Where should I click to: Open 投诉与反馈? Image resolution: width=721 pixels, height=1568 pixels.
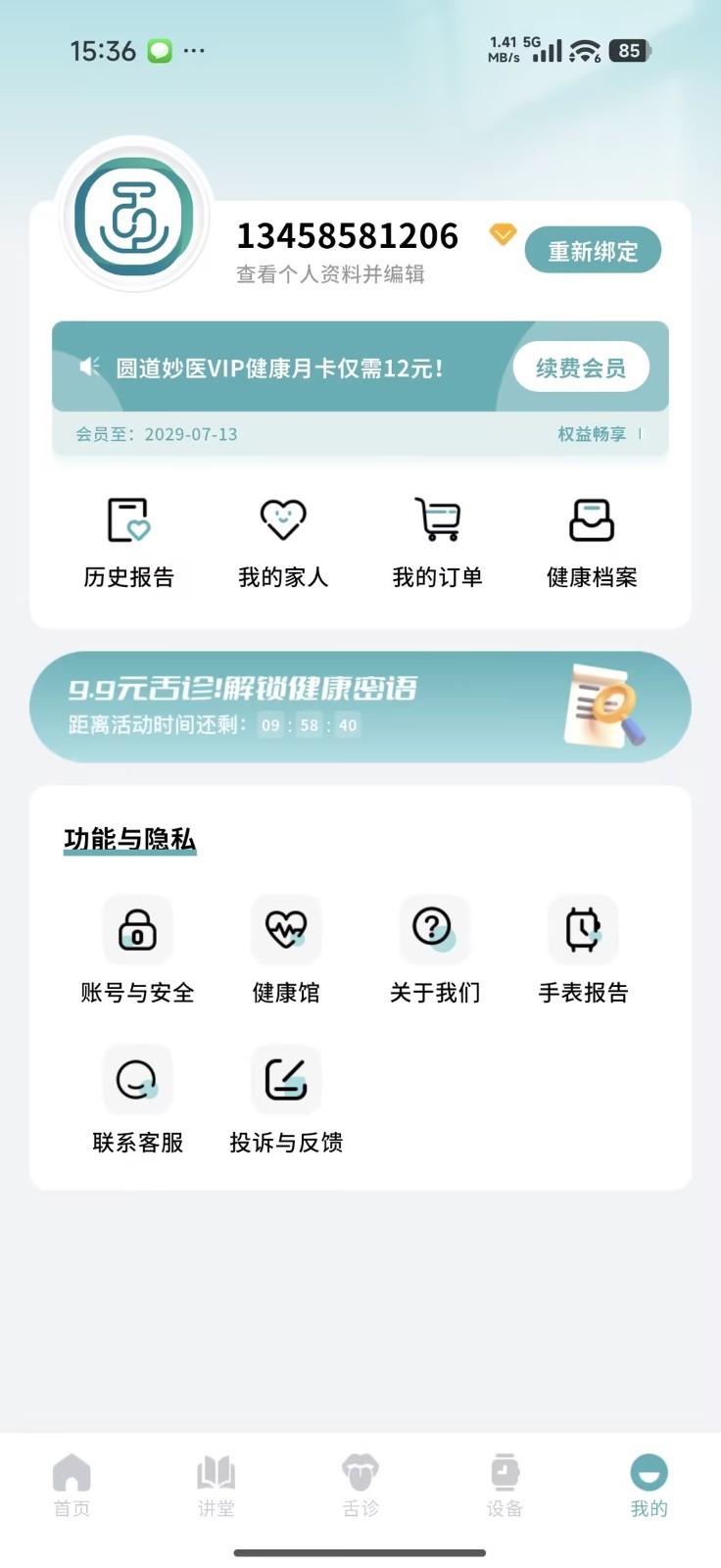click(x=286, y=1100)
